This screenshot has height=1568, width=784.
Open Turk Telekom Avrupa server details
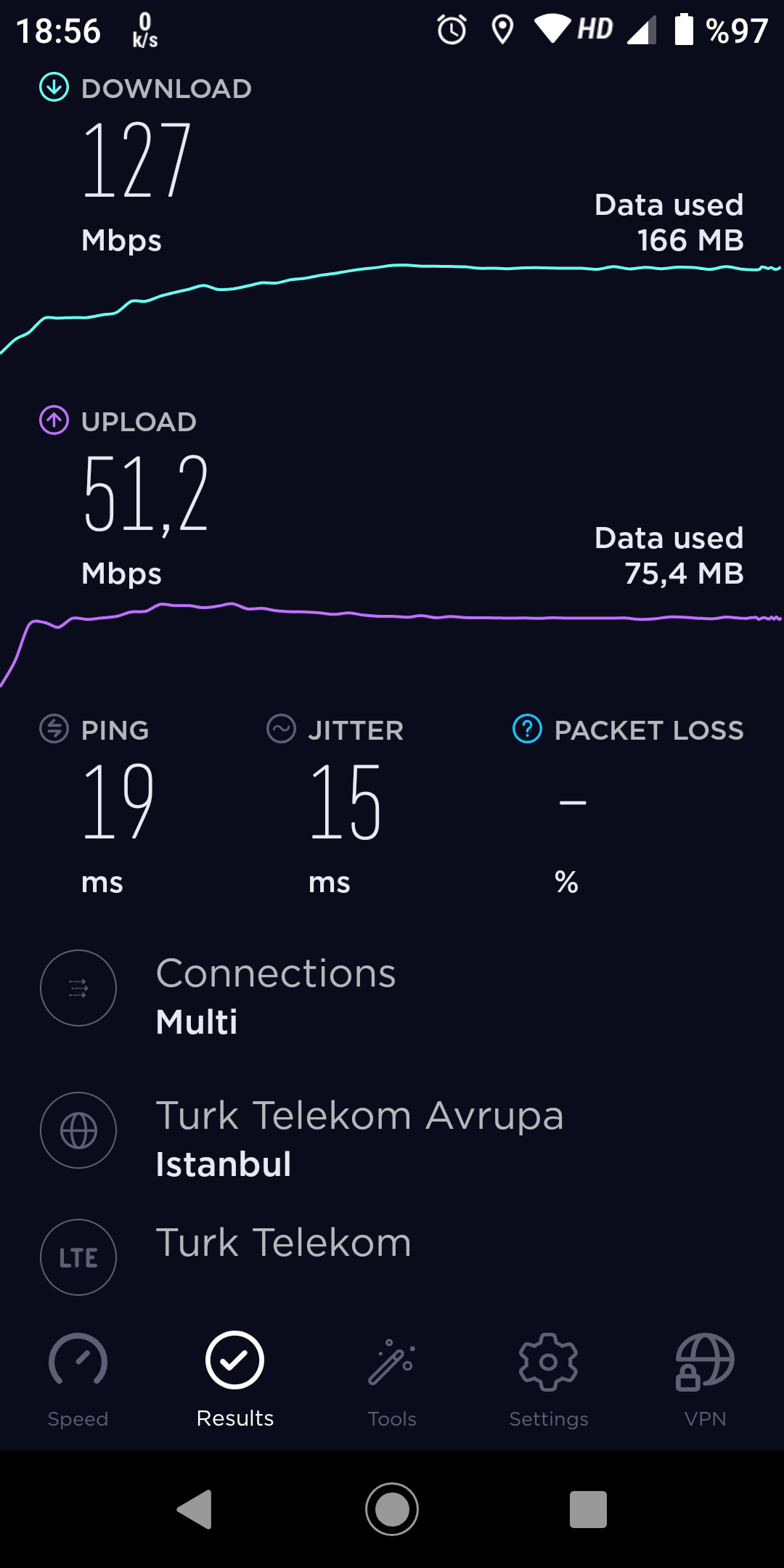coord(392,1130)
